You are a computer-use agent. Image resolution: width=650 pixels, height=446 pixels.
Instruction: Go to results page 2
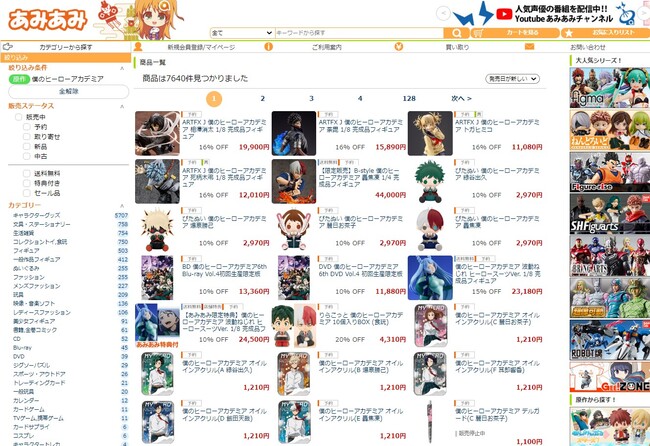(263, 99)
